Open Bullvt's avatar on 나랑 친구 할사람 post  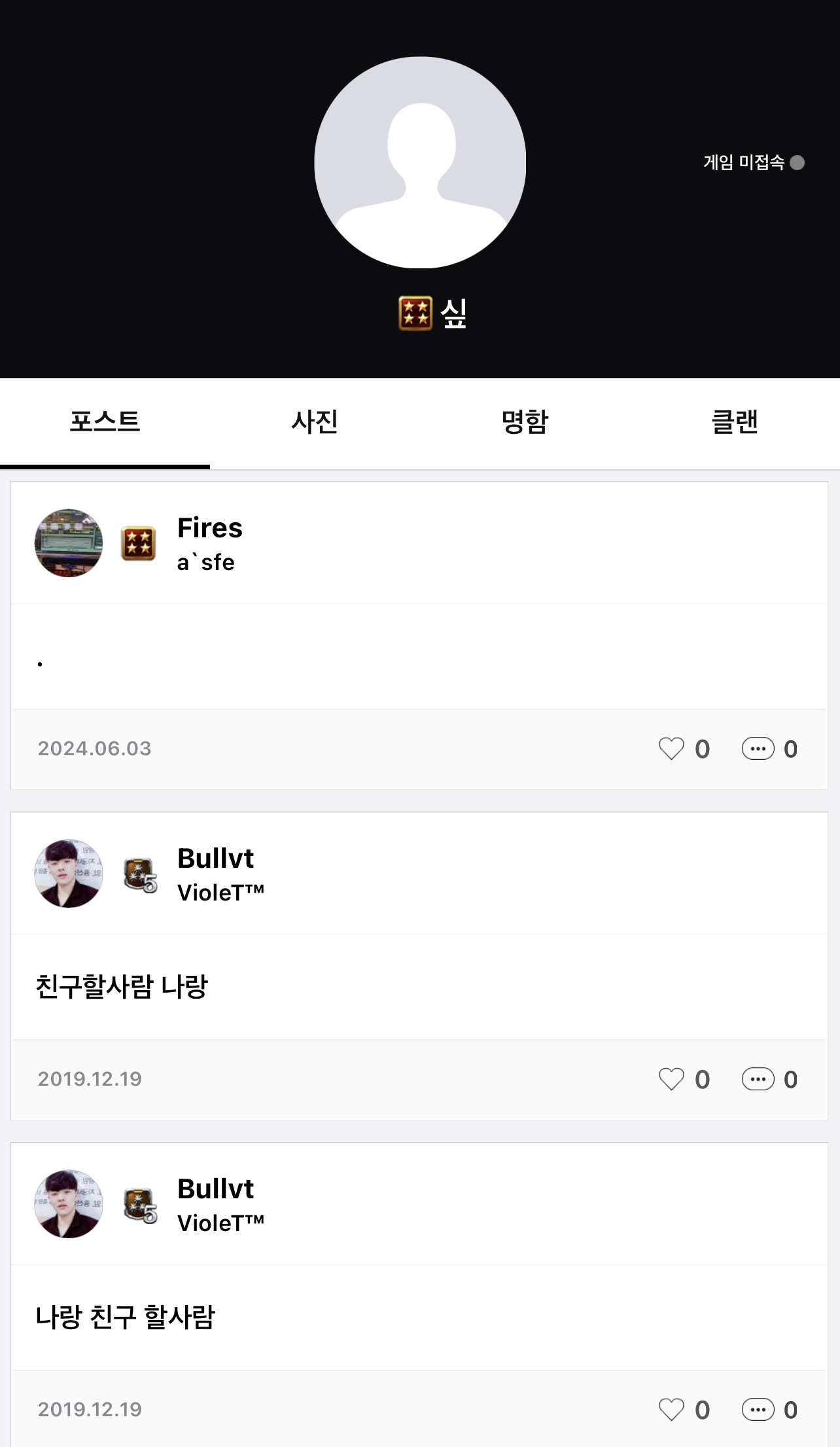point(69,1204)
